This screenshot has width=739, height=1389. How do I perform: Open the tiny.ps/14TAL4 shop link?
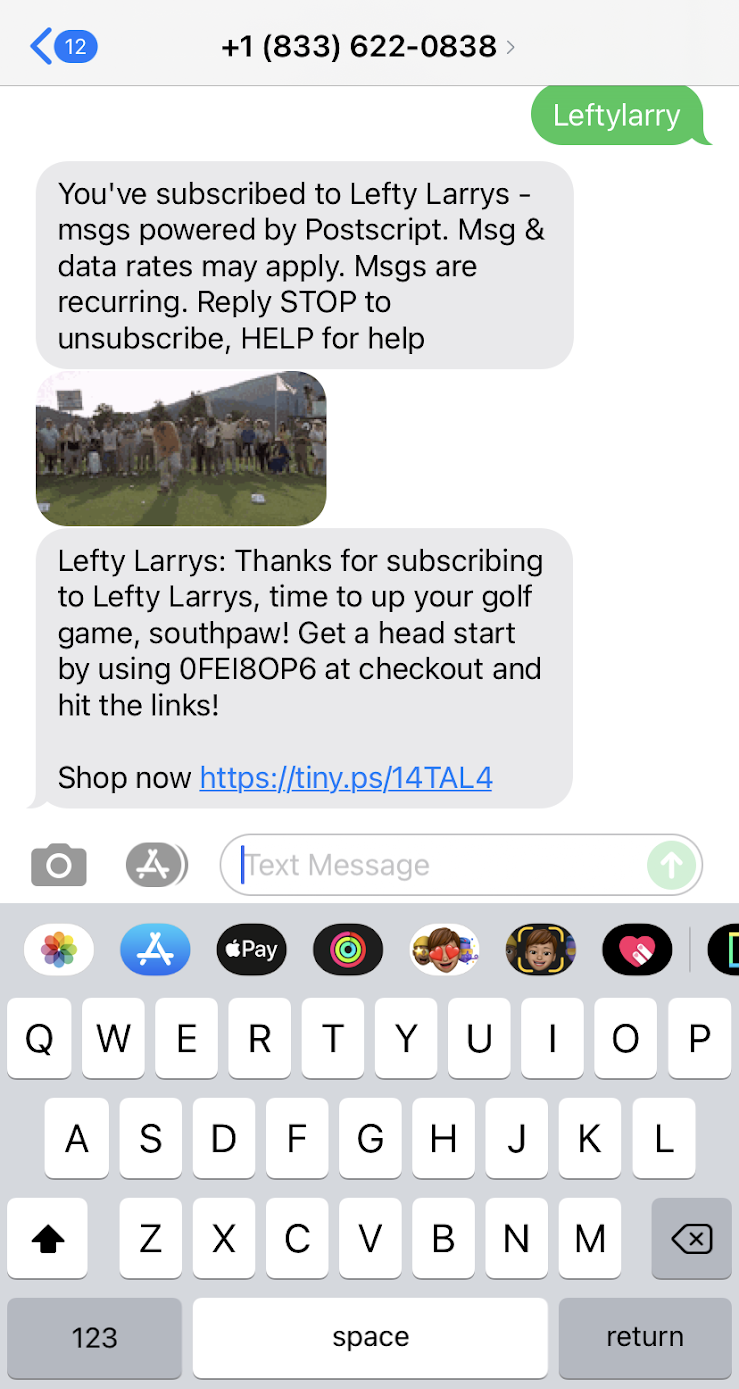(x=346, y=777)
